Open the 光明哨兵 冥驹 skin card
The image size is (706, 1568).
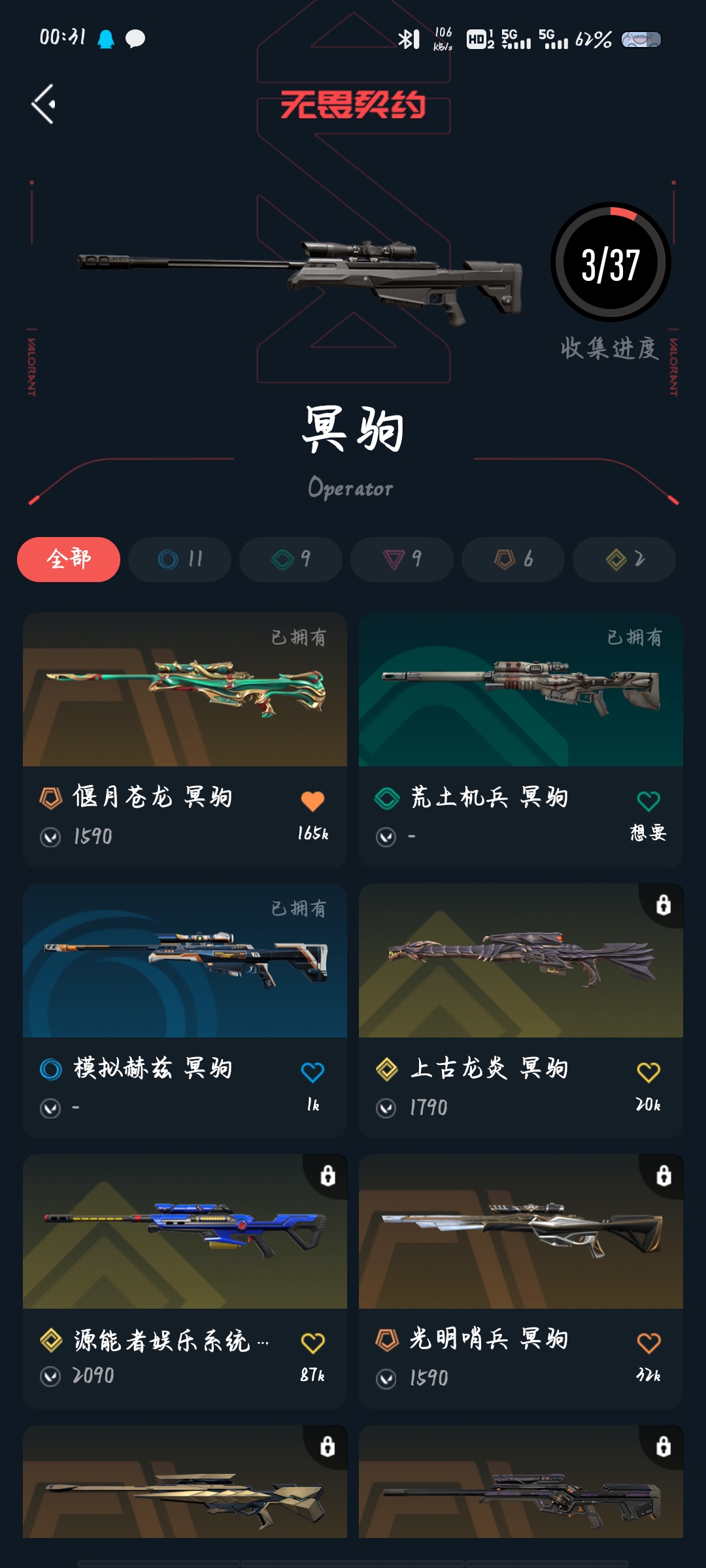[x=521, y=1232]
